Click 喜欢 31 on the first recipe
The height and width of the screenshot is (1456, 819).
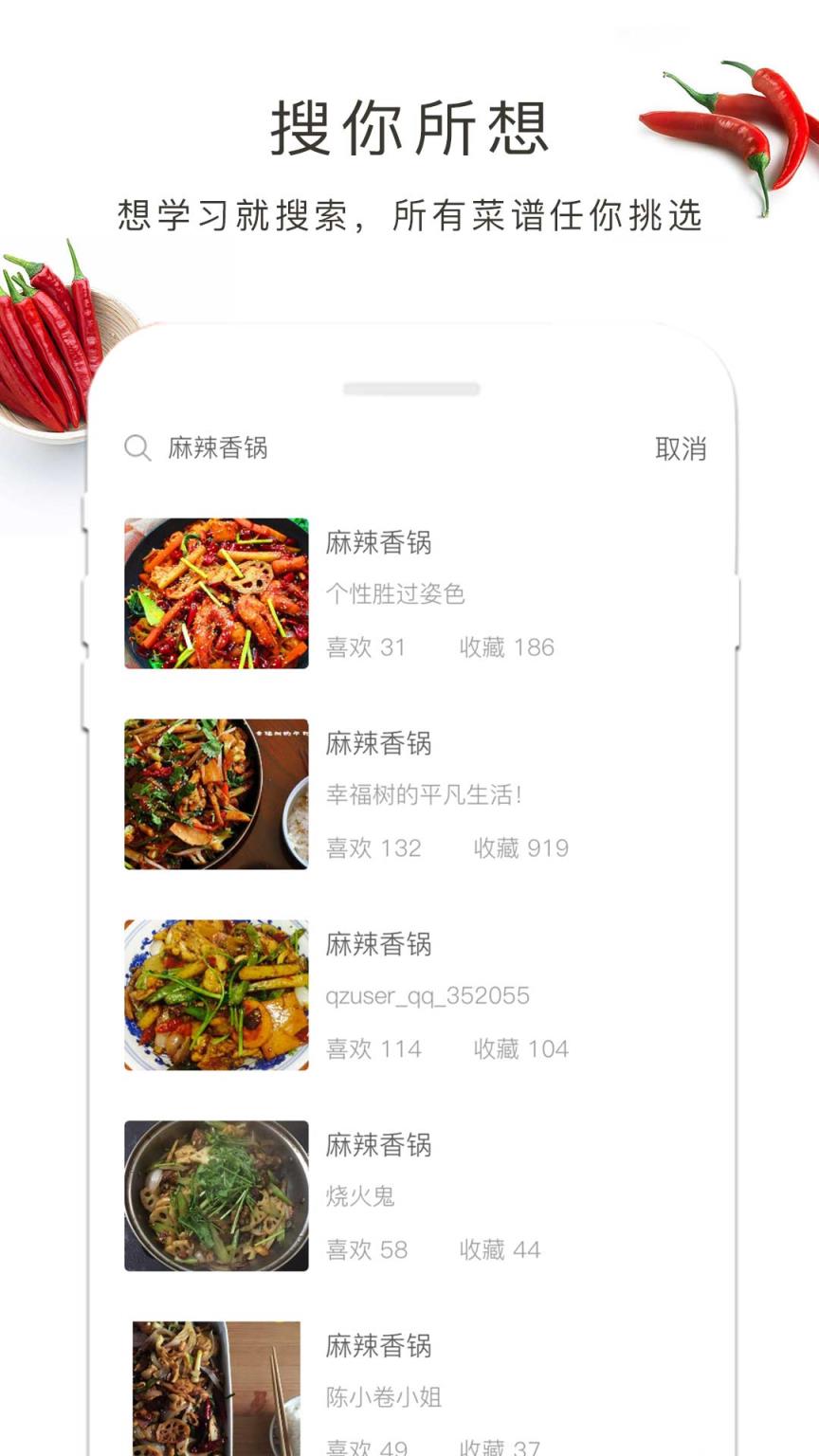tap(365, 647)
